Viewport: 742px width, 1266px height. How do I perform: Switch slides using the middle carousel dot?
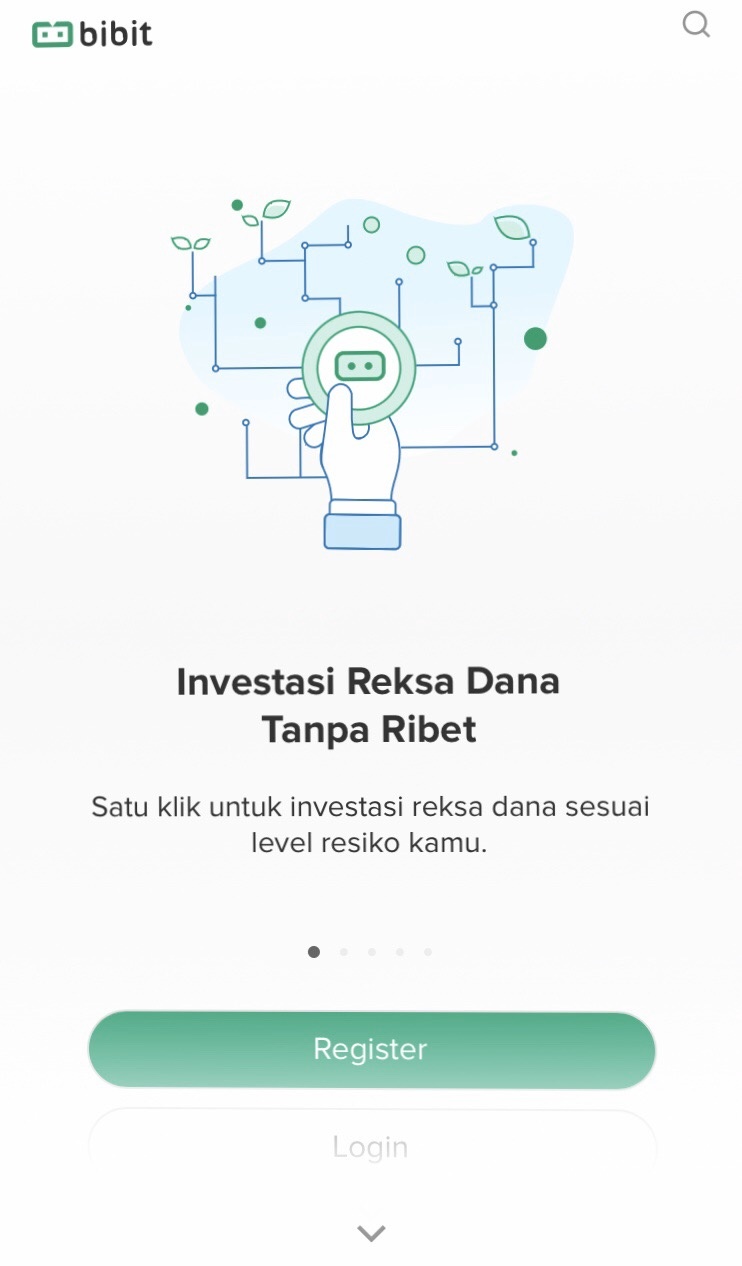coord(371,951)
